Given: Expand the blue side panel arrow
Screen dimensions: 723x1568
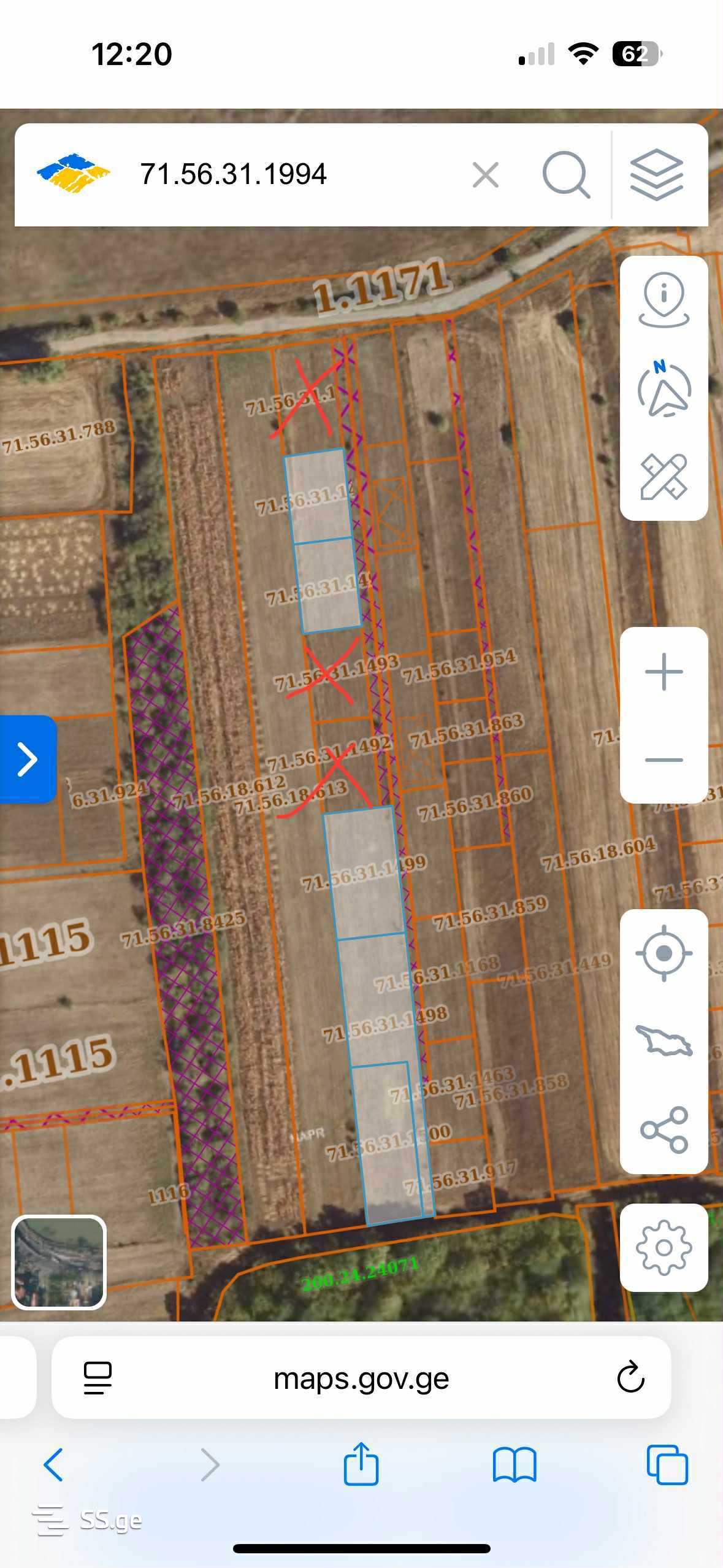Looking at the screenshot, I should point(28,759).
